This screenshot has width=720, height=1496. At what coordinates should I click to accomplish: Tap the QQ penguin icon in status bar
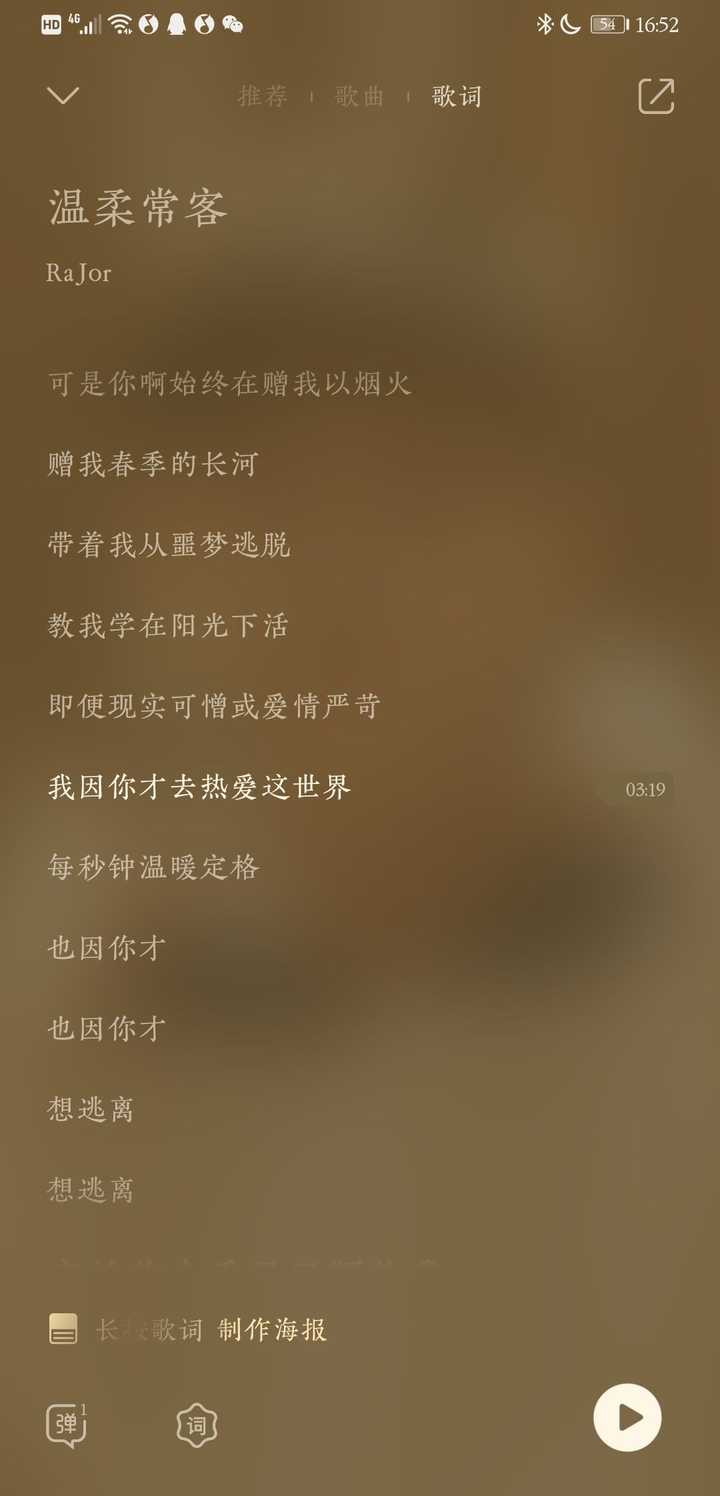tap(179, 24)
